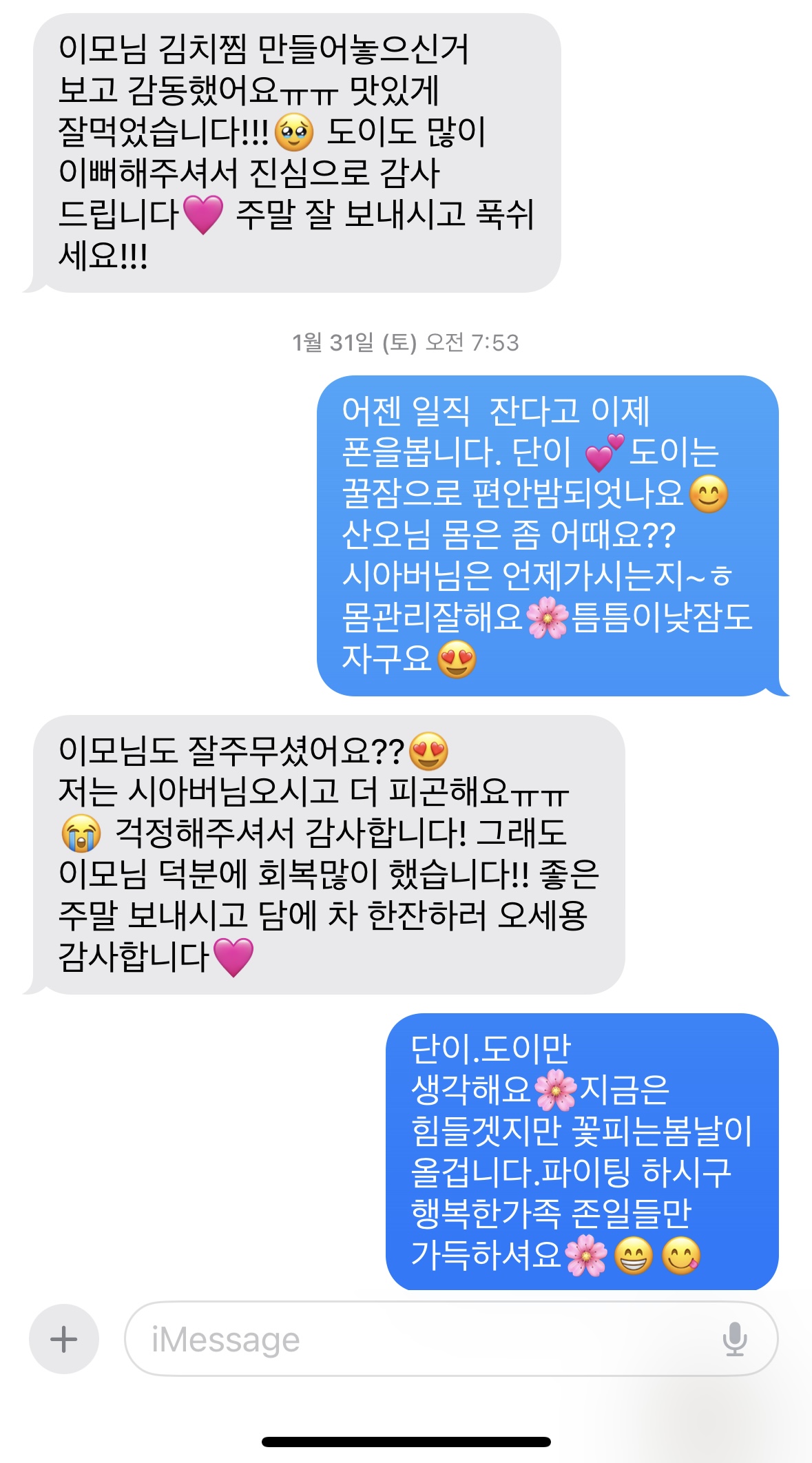The height and width of the screenshot is (1463, 812).
Task: Open the plus attachments menu
Action: click(x=64, y=1339)
